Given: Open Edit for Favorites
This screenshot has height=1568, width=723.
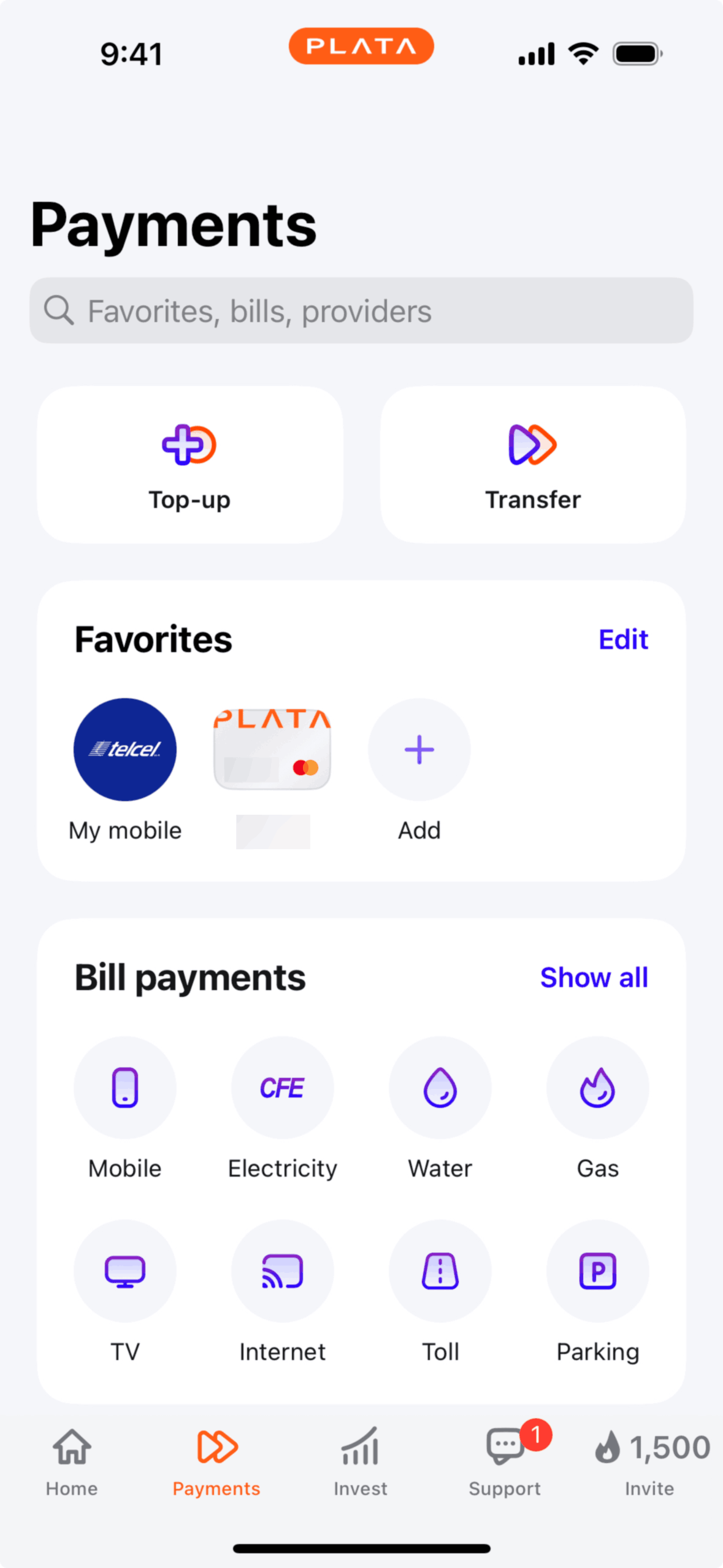Looking at the screenshot, I should (622, 639).
